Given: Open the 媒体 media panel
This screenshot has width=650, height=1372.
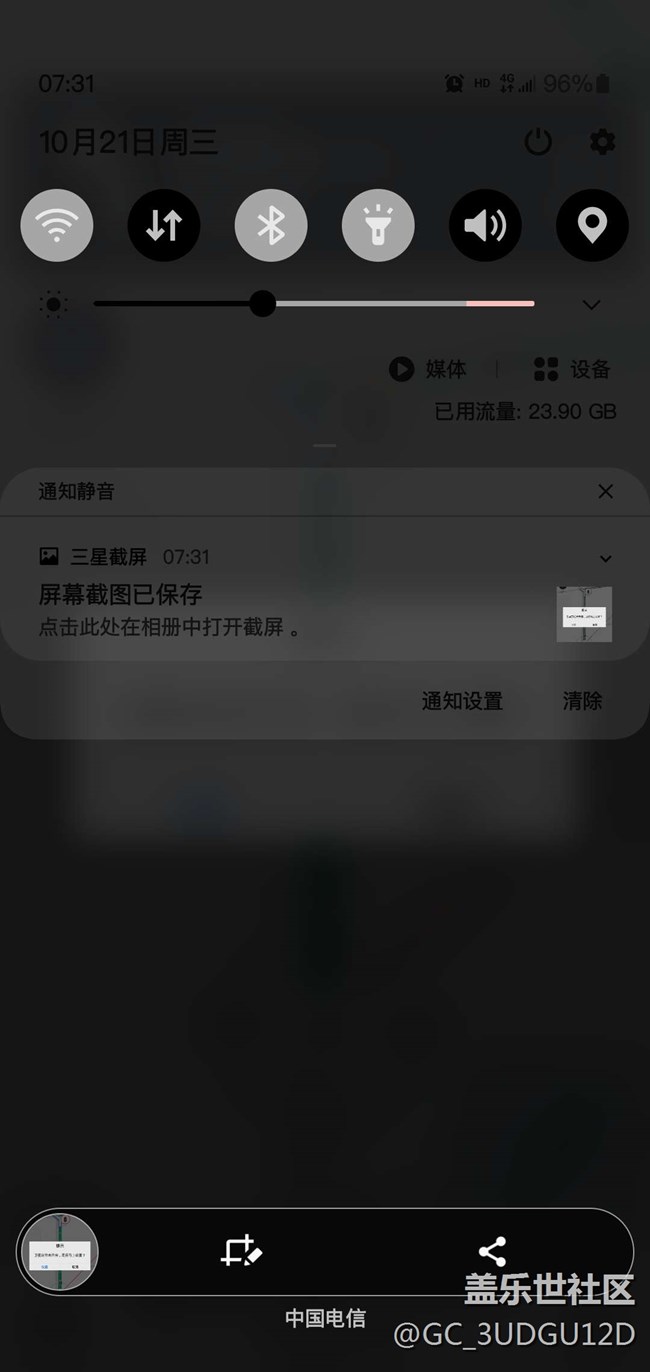Looking at the screenshot, I should [428, 369].
